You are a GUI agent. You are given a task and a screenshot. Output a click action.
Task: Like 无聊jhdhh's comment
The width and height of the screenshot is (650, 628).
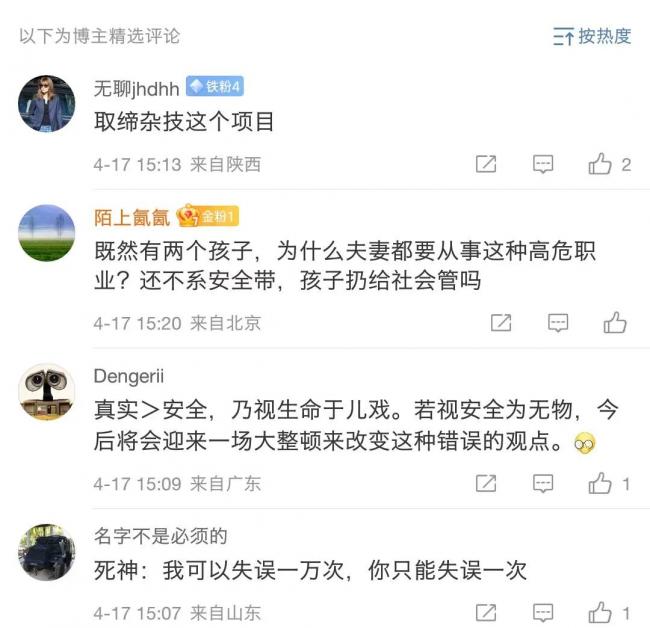[600, 165]
